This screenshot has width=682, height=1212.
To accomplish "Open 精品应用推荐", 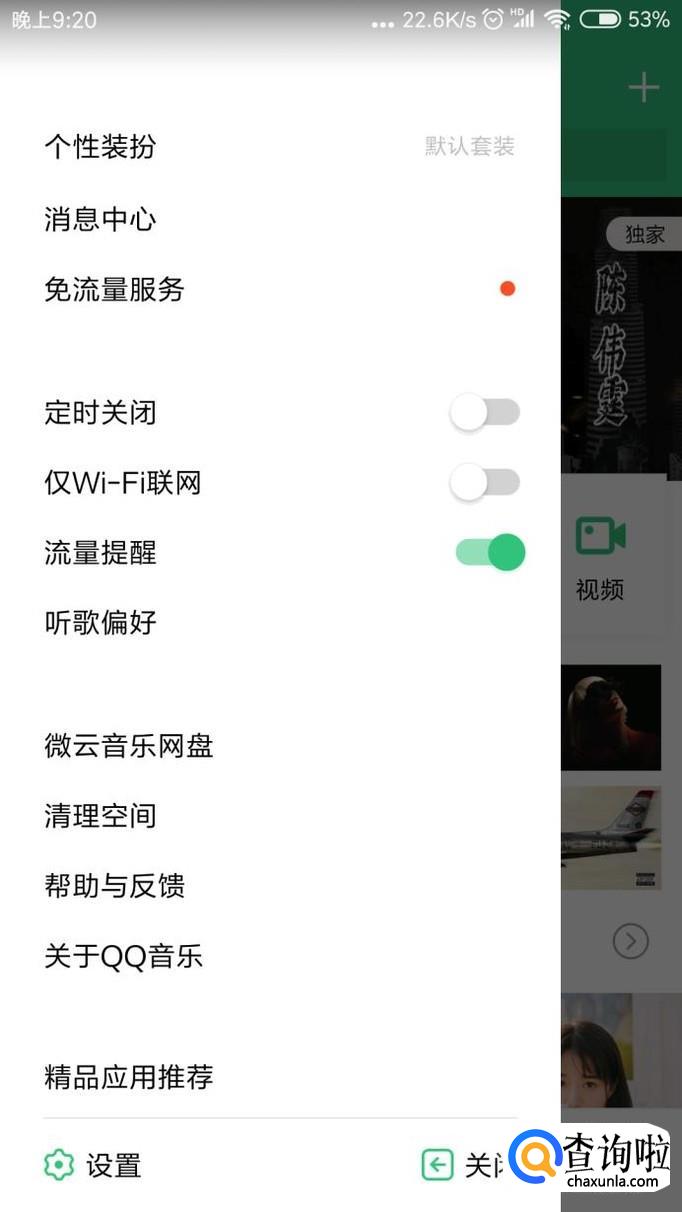I will coord(129,1077).
